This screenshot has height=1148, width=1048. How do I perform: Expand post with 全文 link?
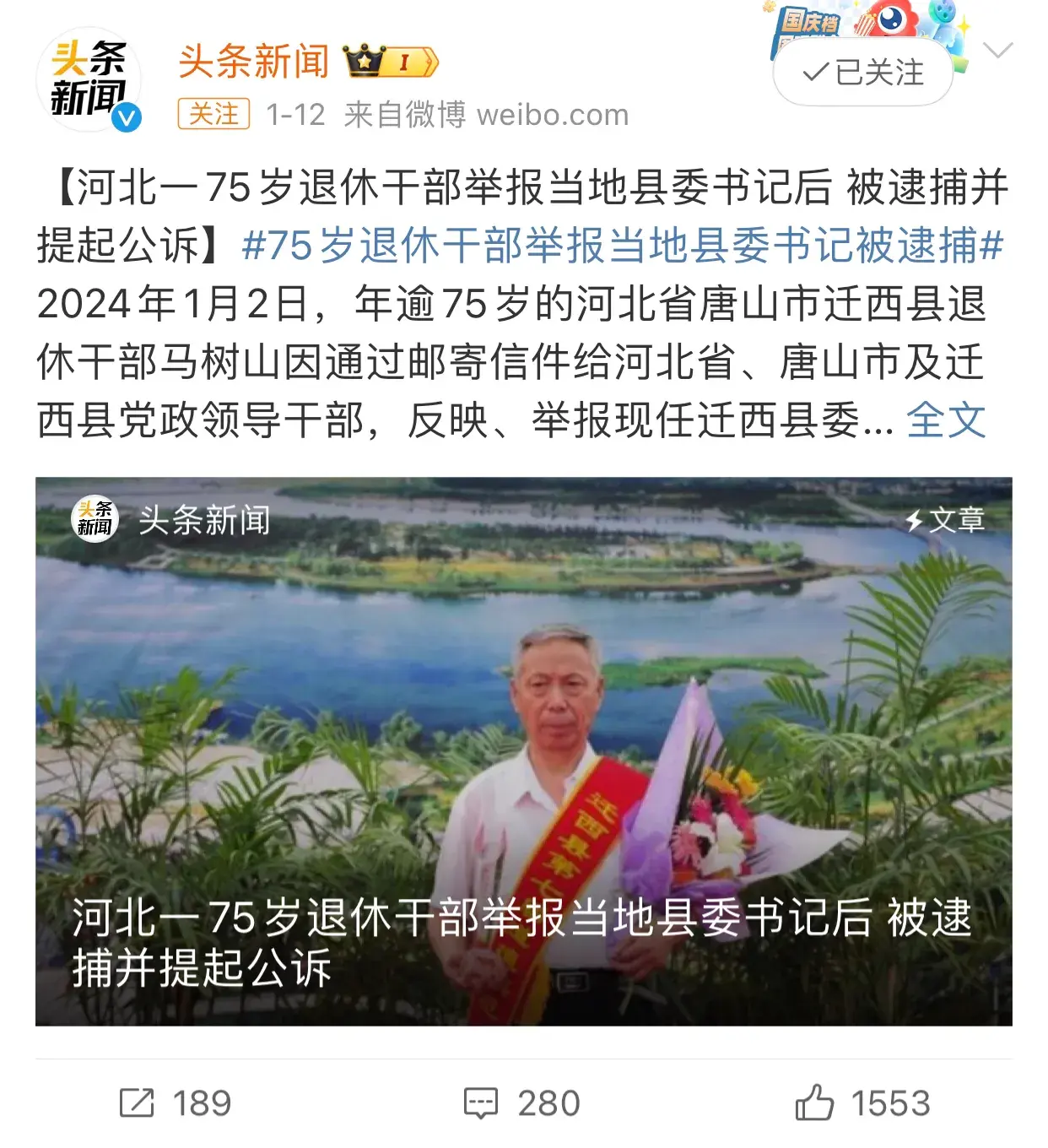click(x=945, y=420)
